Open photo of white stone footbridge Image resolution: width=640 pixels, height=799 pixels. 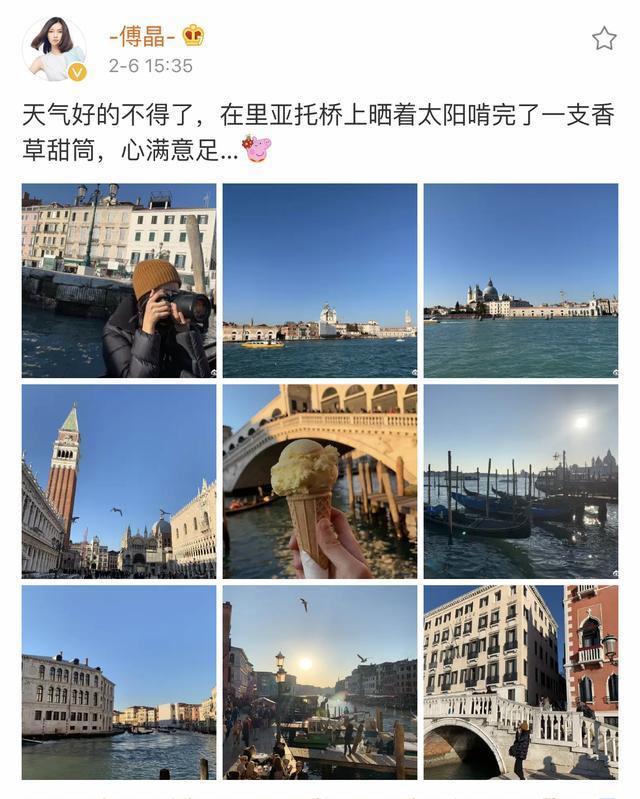pyautogui.click(x=520, y=682)
